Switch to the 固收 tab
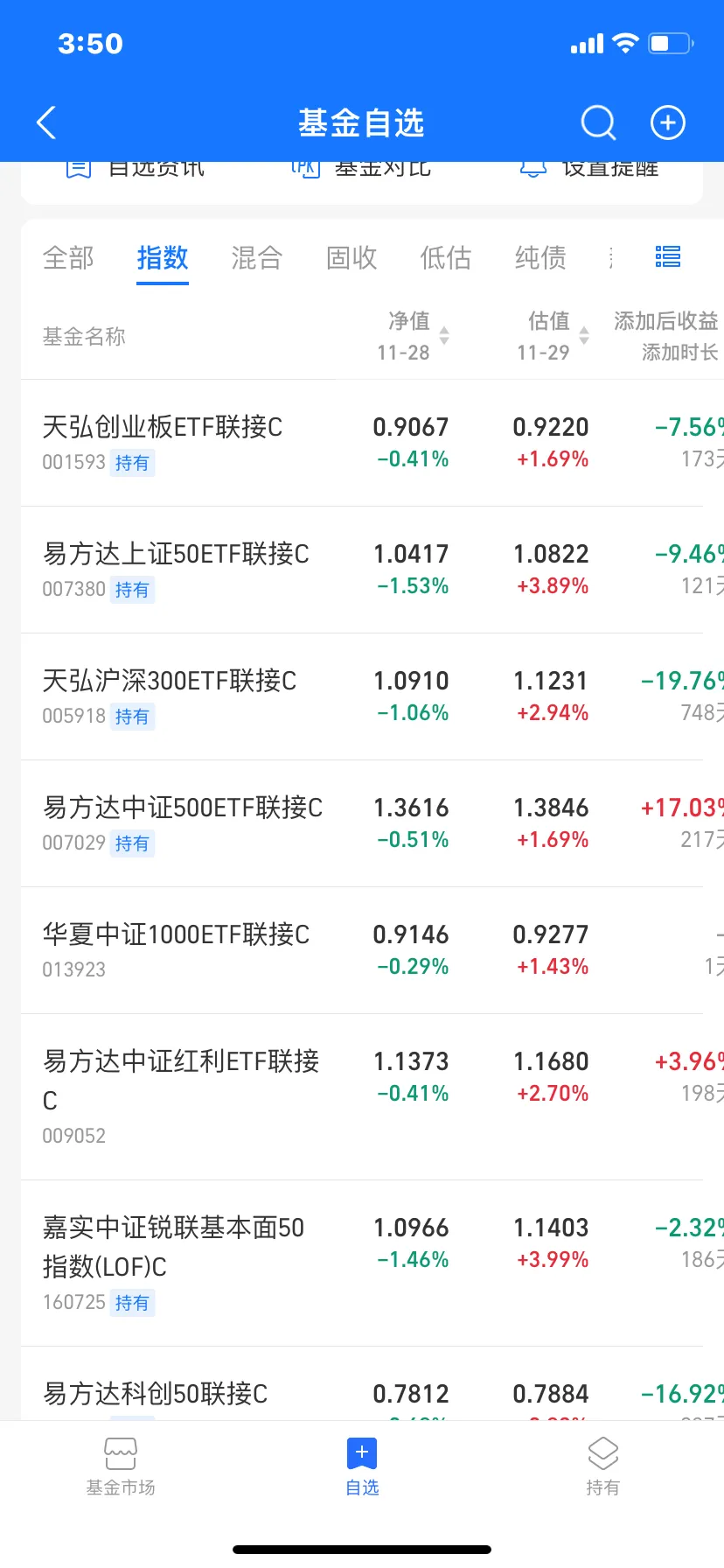Image resolution: width=724 pixels, height=1568 pixels. click(352, 257)
